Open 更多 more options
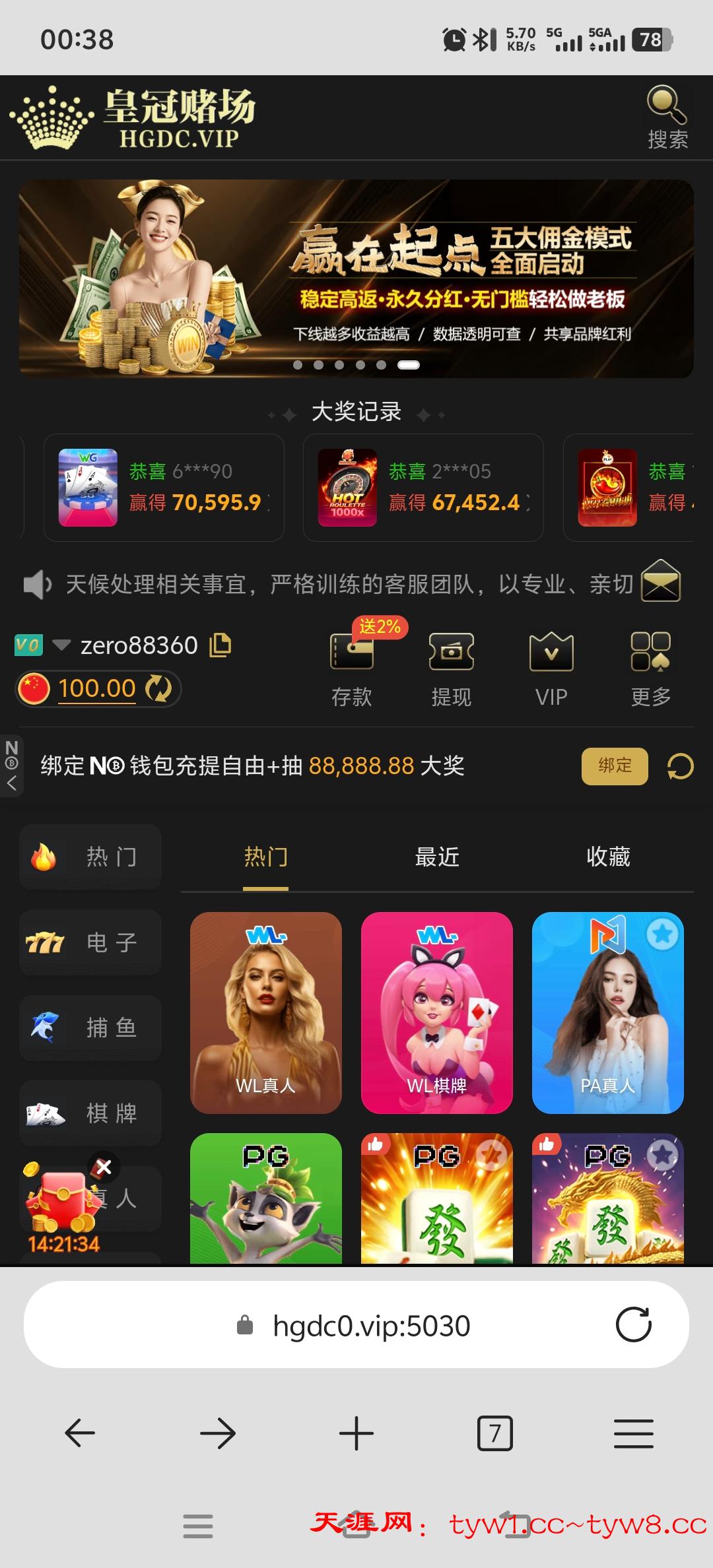Screen dimensions: 713x1568 point(651,667)
